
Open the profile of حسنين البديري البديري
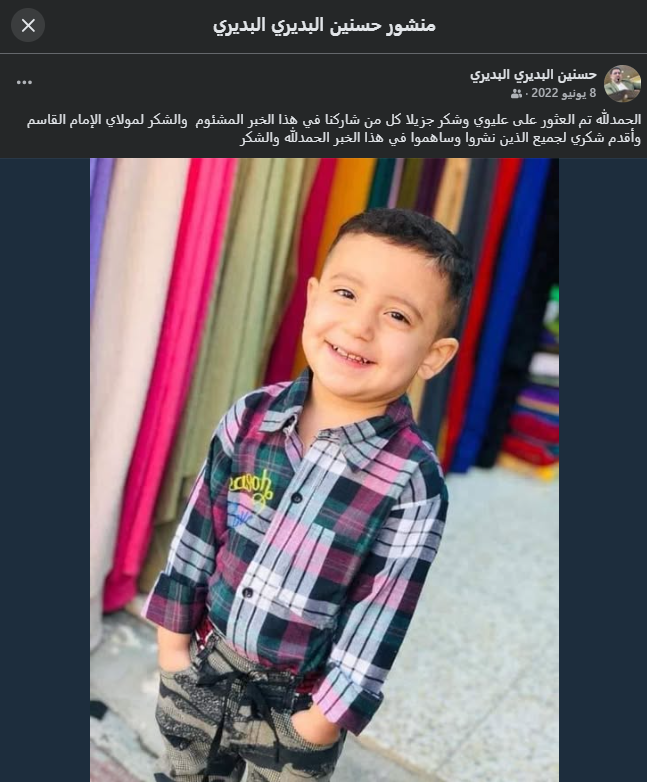pos(533,75)
